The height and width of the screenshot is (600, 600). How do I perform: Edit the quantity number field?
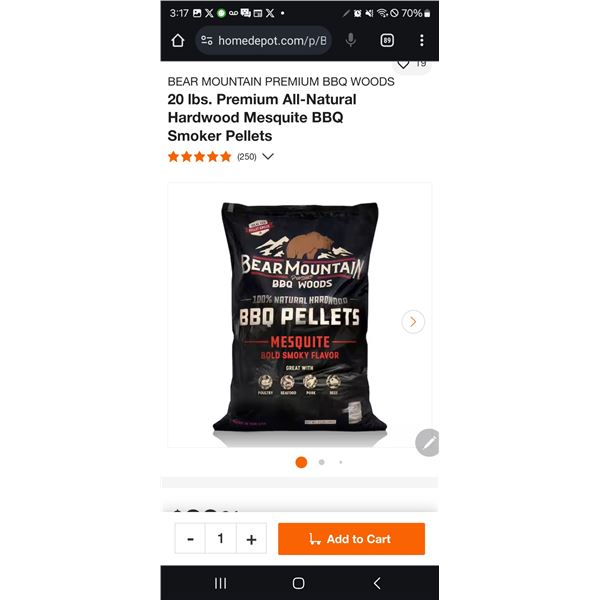point(220,539)
